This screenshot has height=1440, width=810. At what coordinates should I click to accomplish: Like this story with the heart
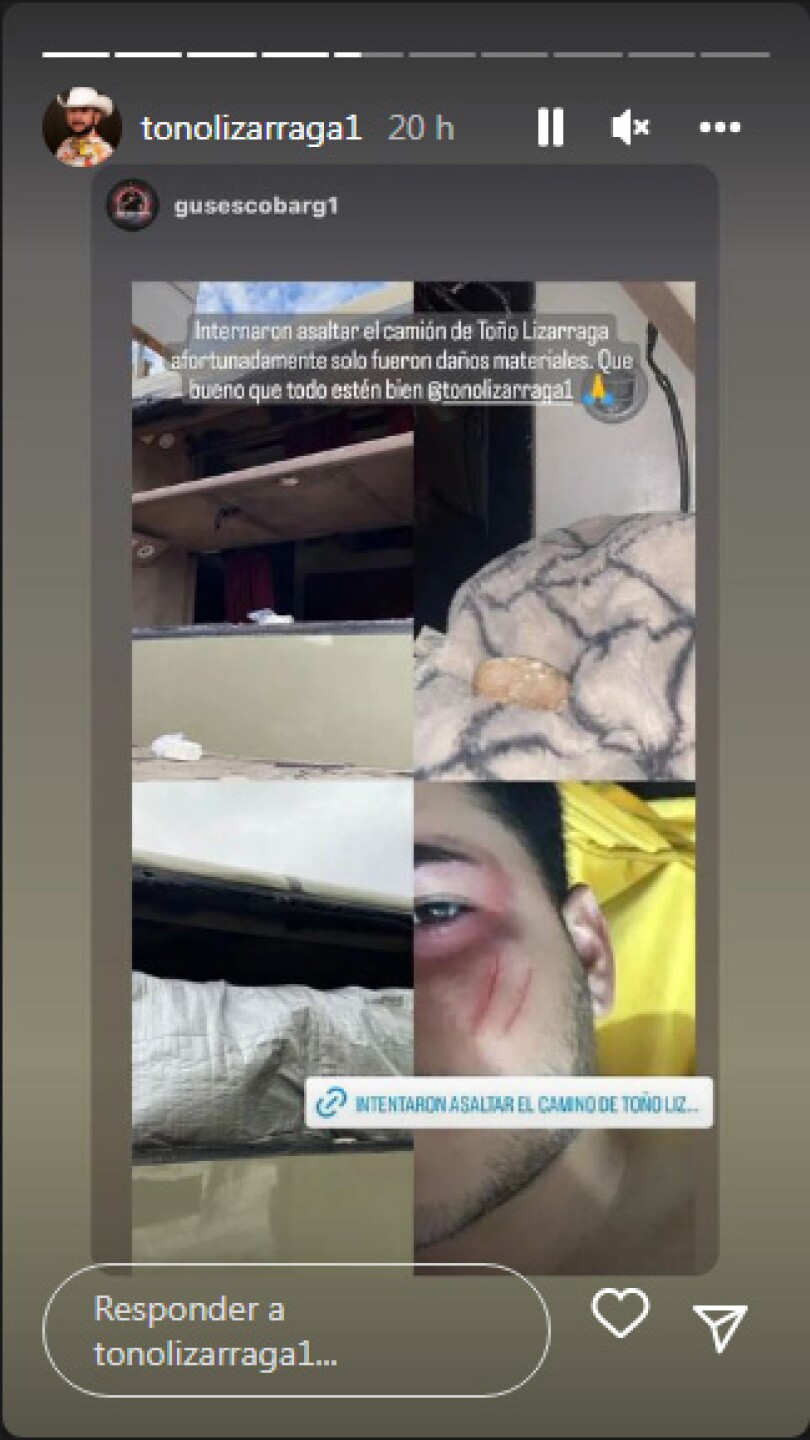[620, 1313]
